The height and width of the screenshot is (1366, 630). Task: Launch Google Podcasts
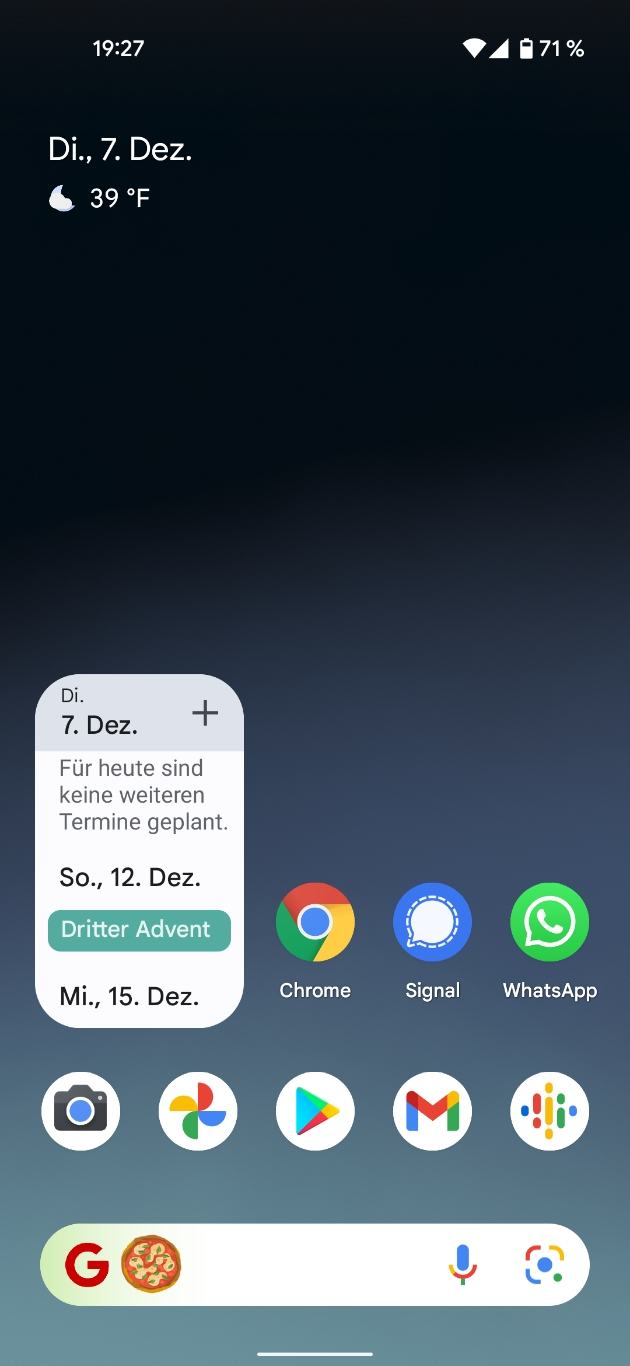point(550,1111)
